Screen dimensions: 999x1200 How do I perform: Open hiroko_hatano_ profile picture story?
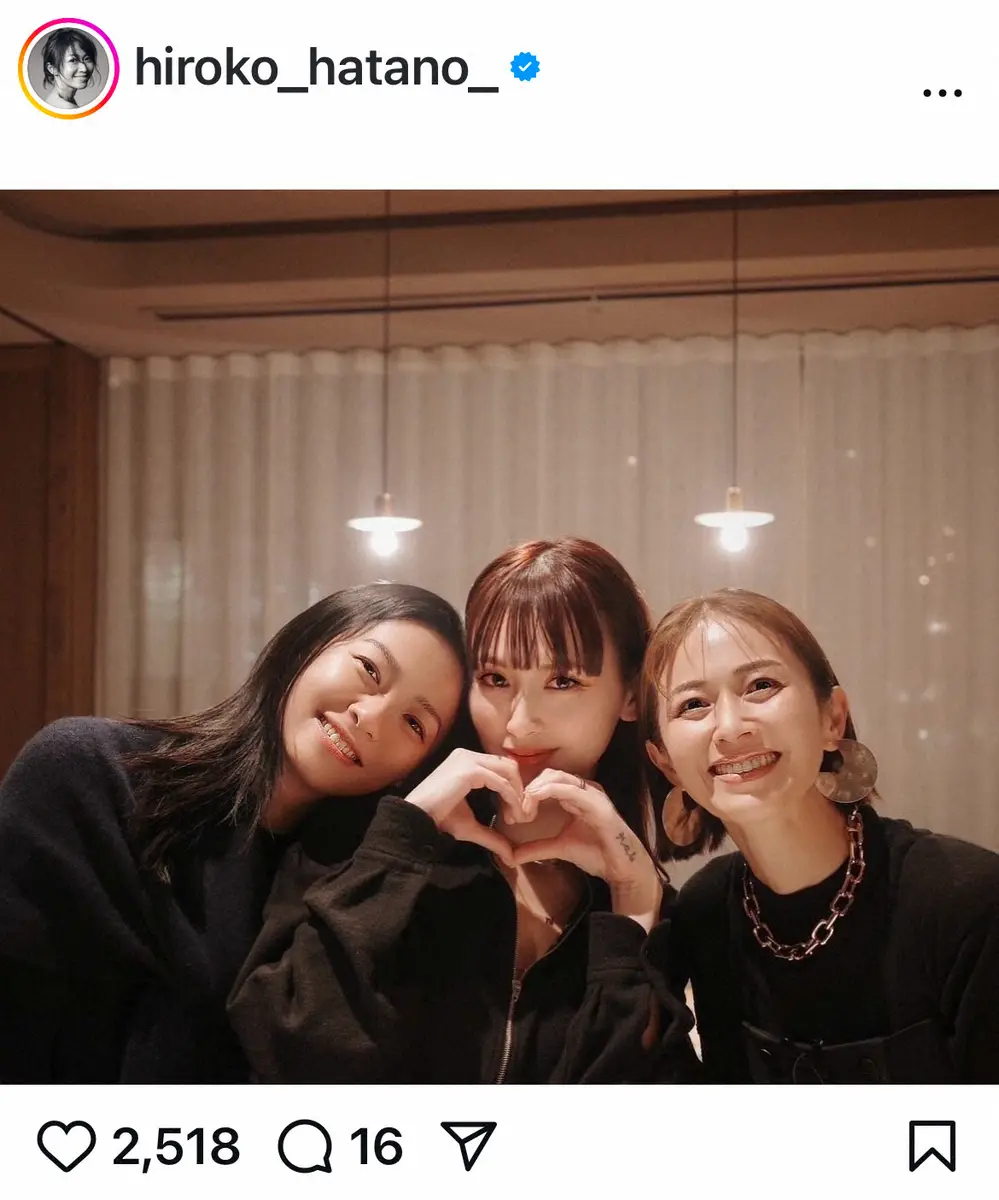pos(68,68)
